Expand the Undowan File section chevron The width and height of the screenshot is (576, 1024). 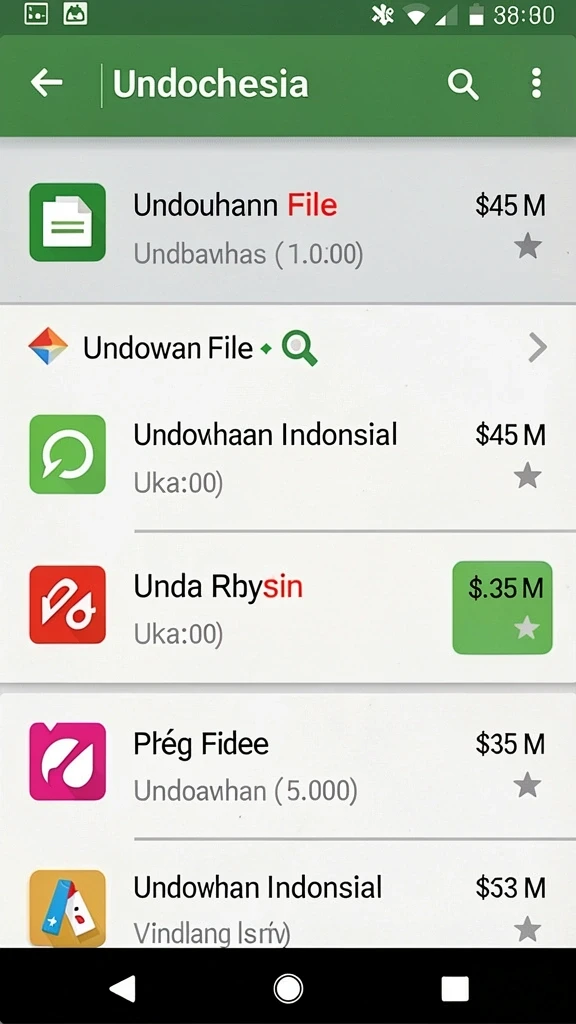coord(537,349)
